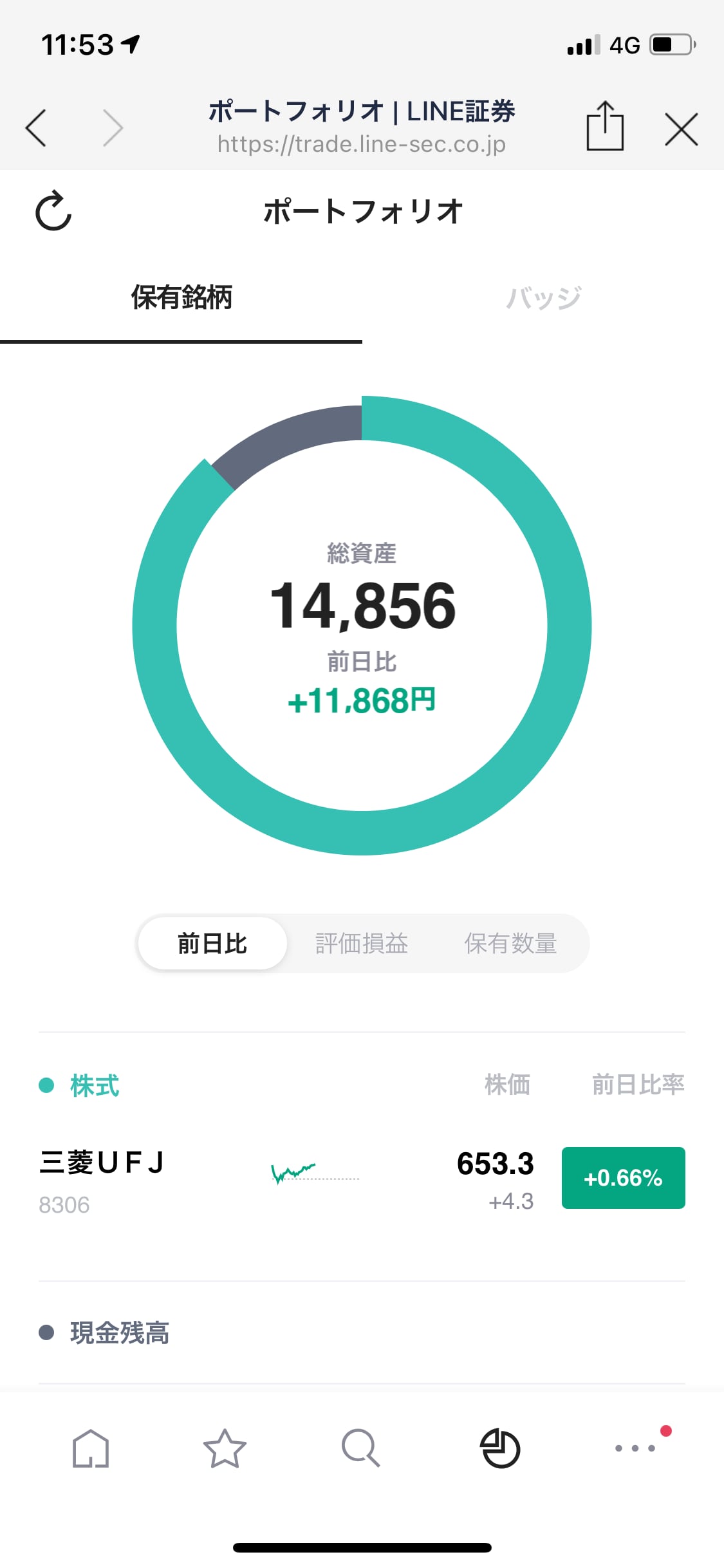Open the portfolio pie chart tab
Screen dimensions: 724x1568
[500, 1448]
